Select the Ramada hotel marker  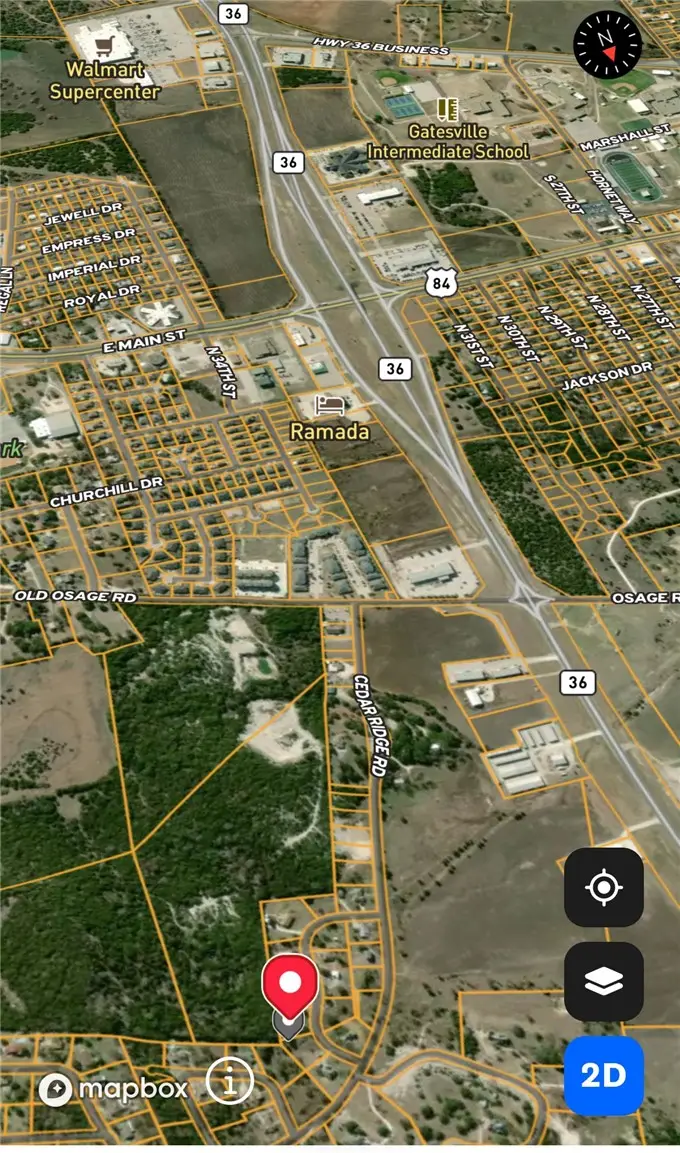(x=329, y=406)
